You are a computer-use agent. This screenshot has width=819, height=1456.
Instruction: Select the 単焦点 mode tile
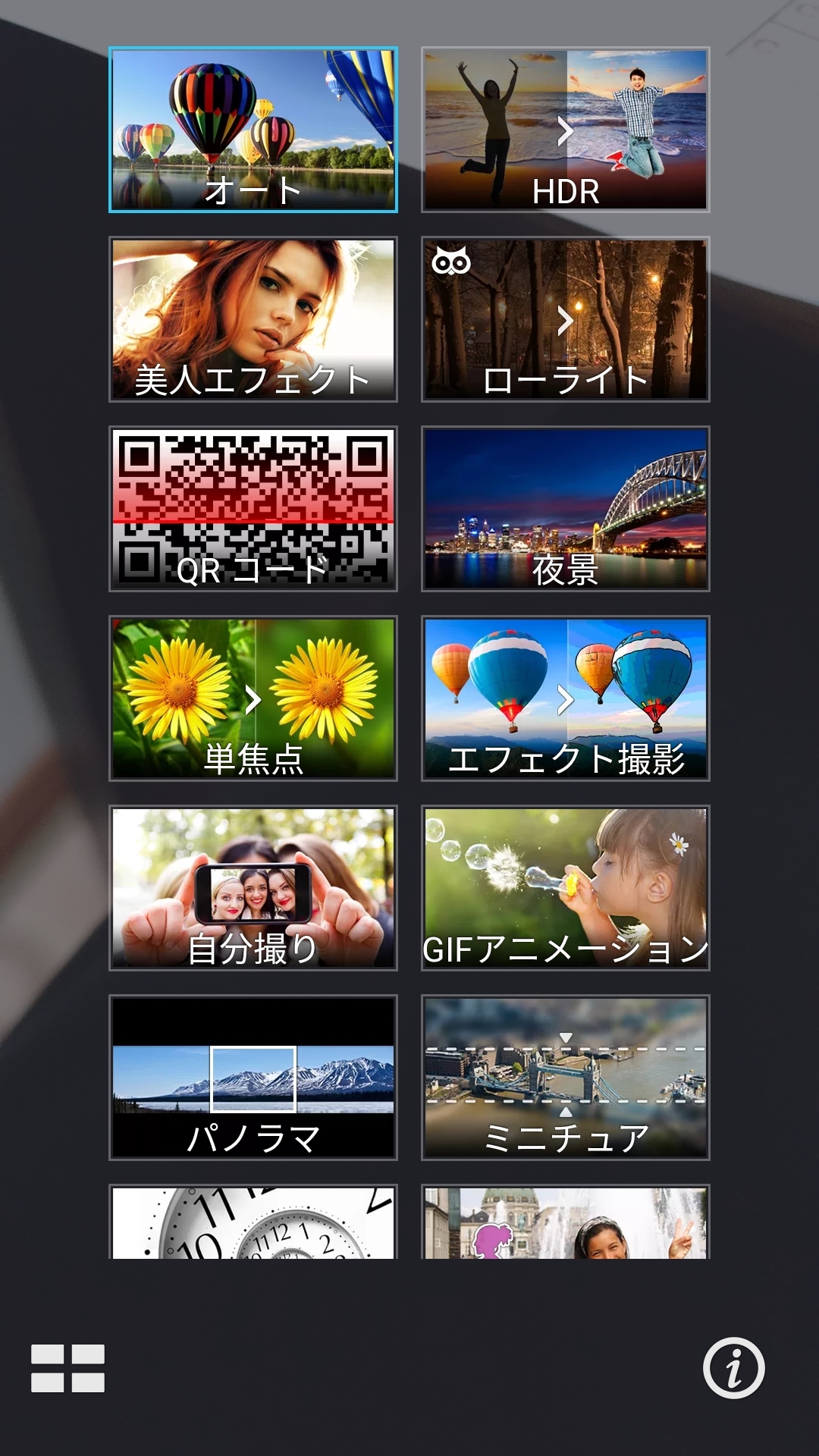(253, 698)
